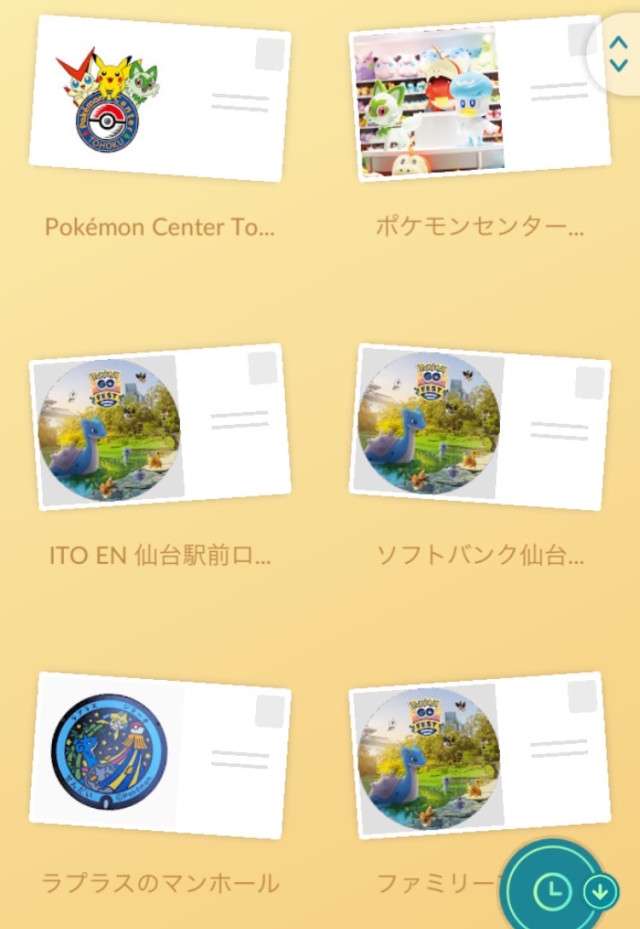This screenshot has width=640, height=929.
Task: Open the ITO EN 仙台駅前口 postcard
Action: click(x=160, y=427)
